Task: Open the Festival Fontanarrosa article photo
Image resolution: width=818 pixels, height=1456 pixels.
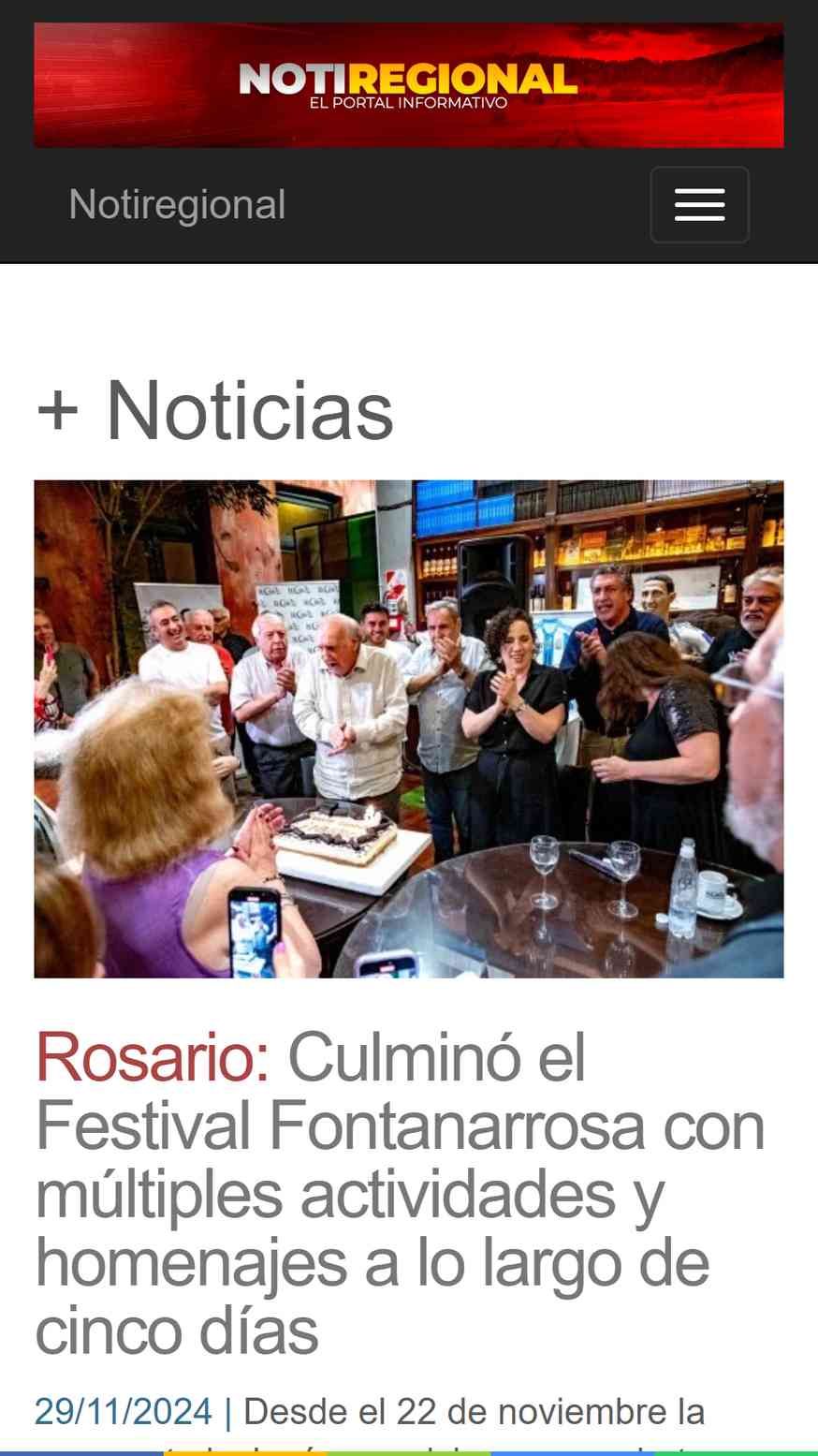Action: coord(409,728)
